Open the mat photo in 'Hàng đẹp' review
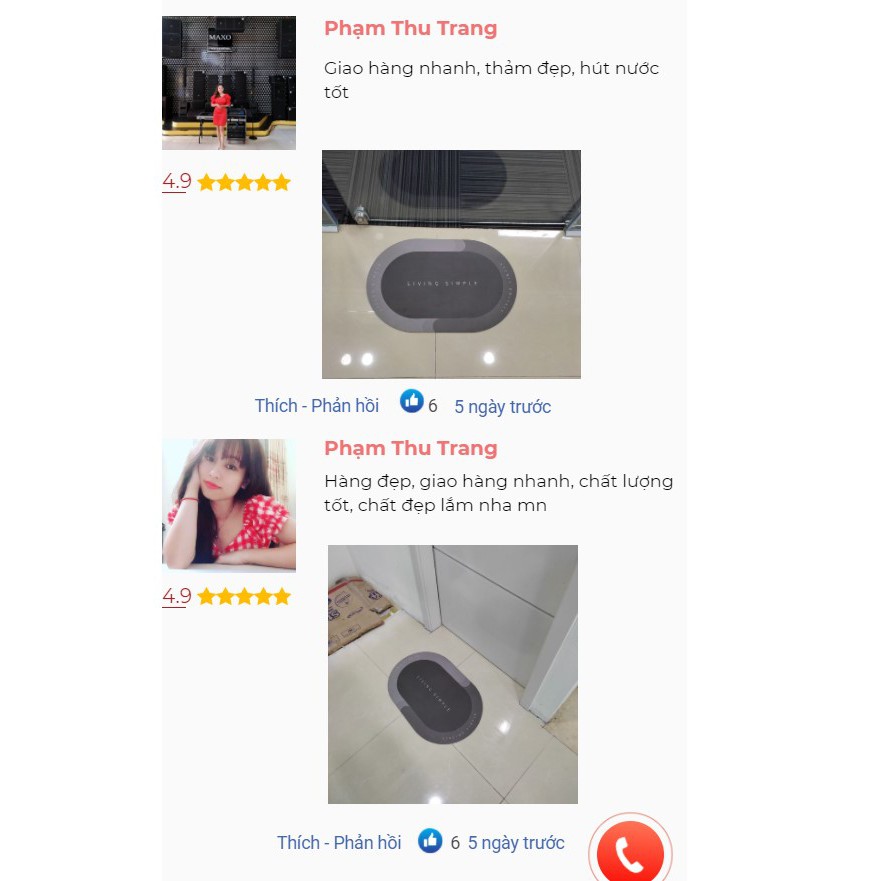Screen dimensions: 881x881 [x=452, y=674]
